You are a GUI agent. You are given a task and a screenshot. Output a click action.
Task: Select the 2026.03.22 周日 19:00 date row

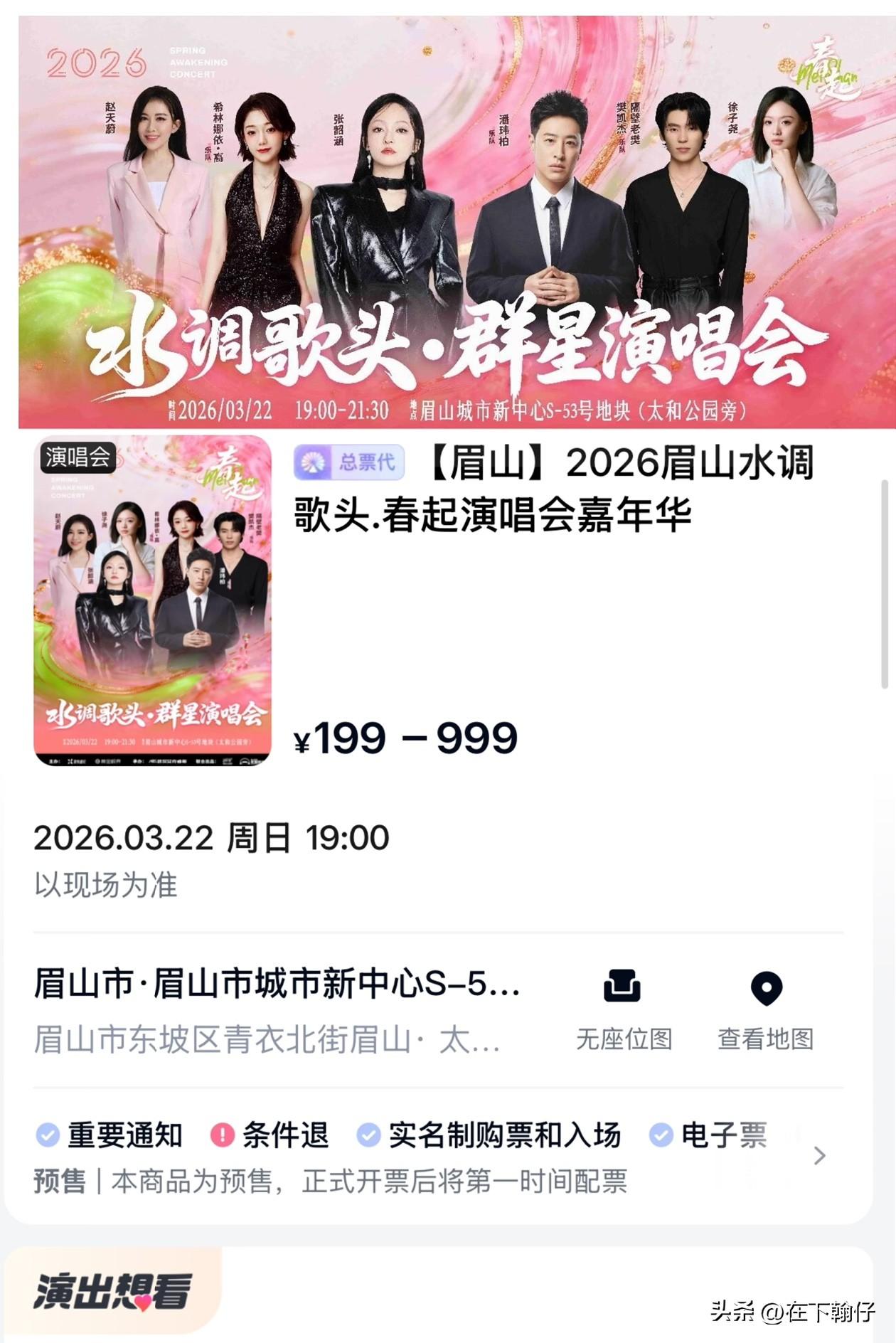[213, 839]
